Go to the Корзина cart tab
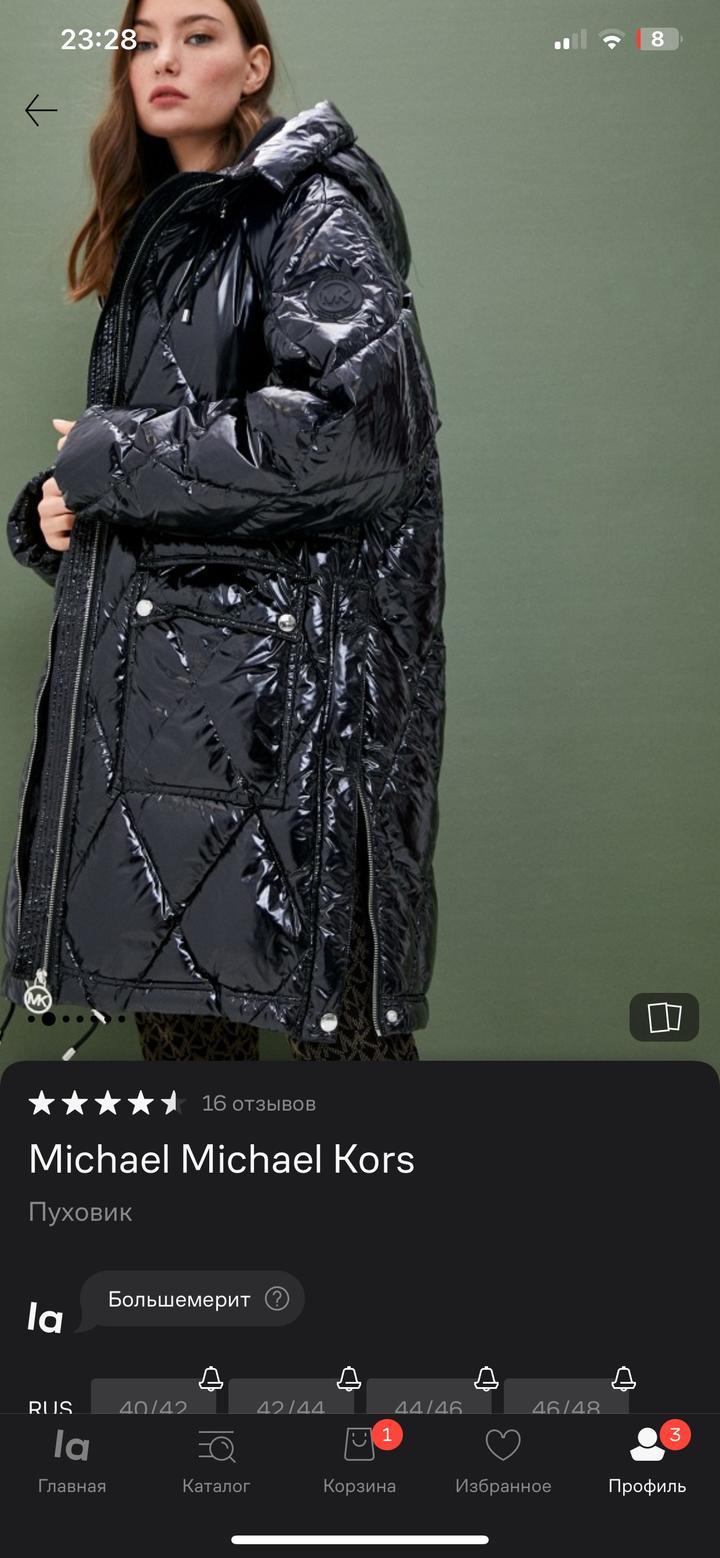720x1558 pixels. (359, 1462)
